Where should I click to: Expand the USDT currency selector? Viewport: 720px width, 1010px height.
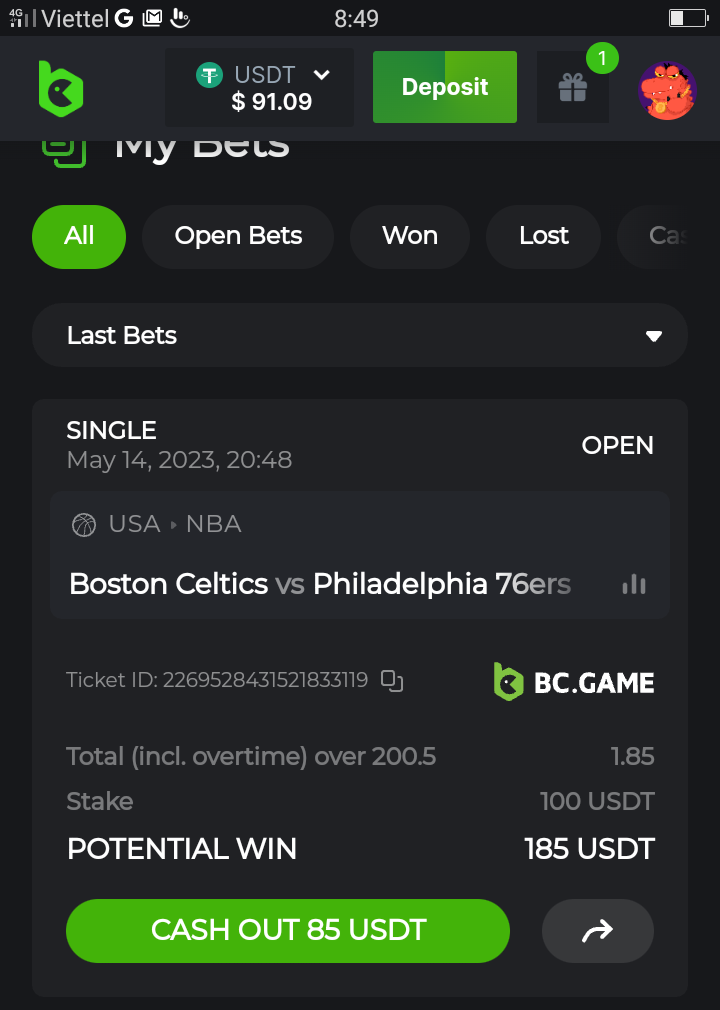[260, 88]
